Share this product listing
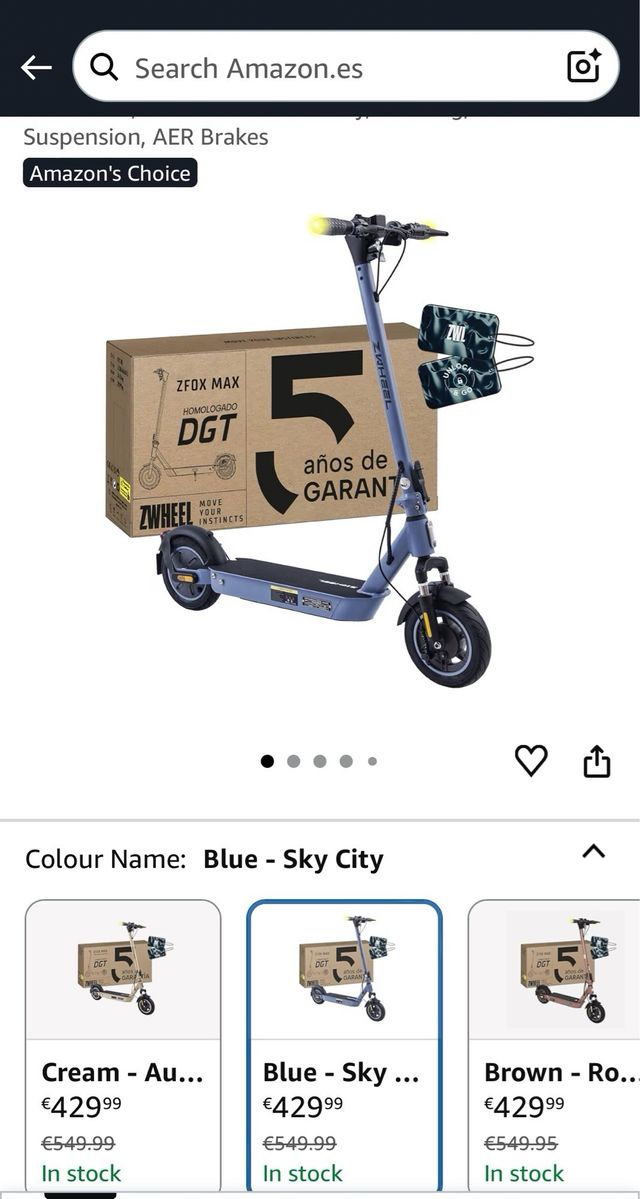640x1199 pixels. click(596, 761)
